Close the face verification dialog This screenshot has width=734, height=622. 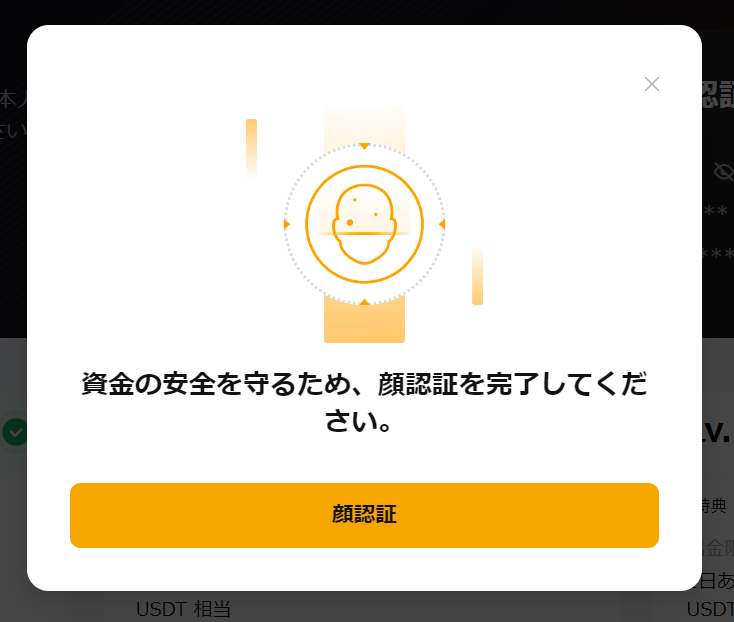pyautogui.click(x=652, y=84)
